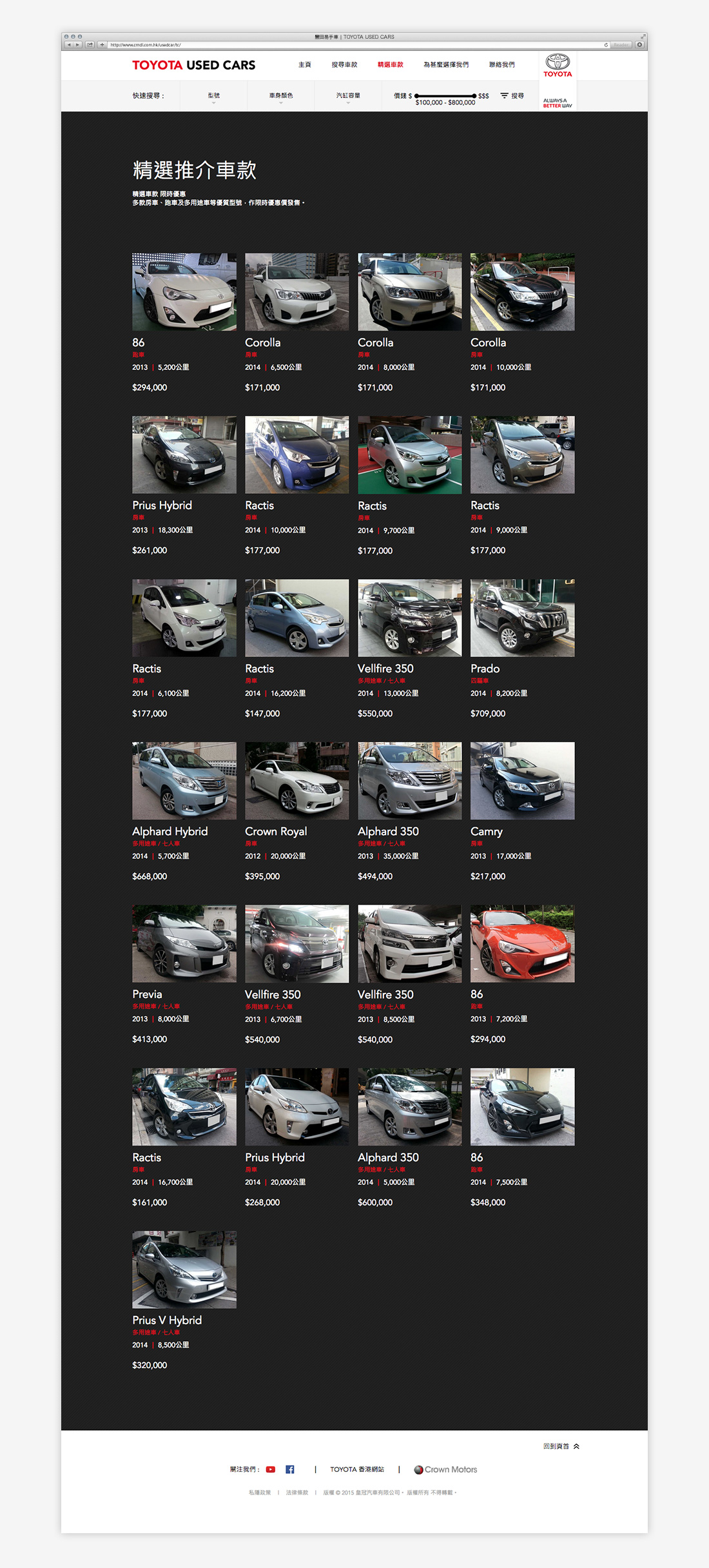Select the 精選車款 navigation tab

[x=389, y=64]
